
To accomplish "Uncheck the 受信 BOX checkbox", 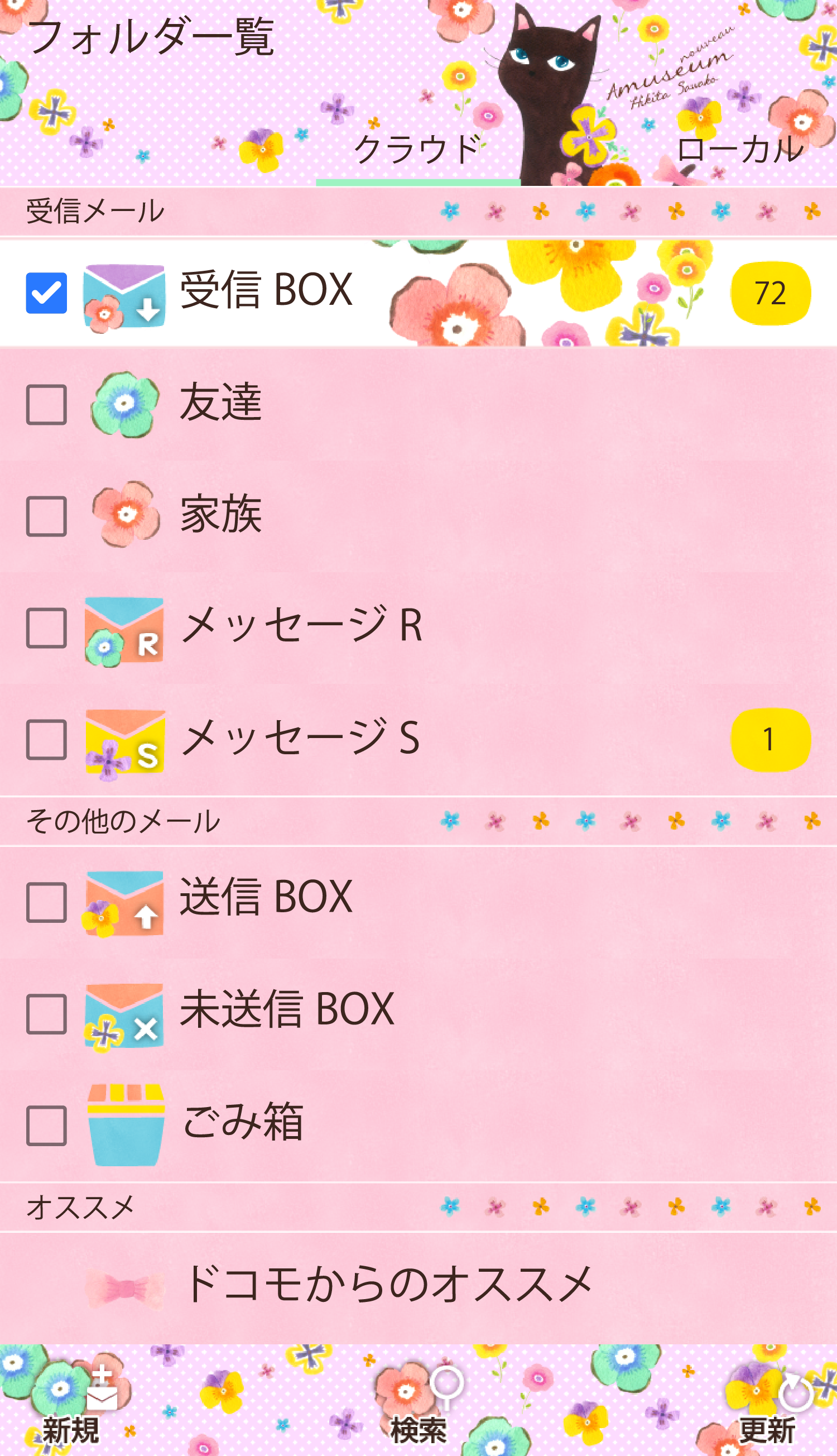I will coord(46,293).
